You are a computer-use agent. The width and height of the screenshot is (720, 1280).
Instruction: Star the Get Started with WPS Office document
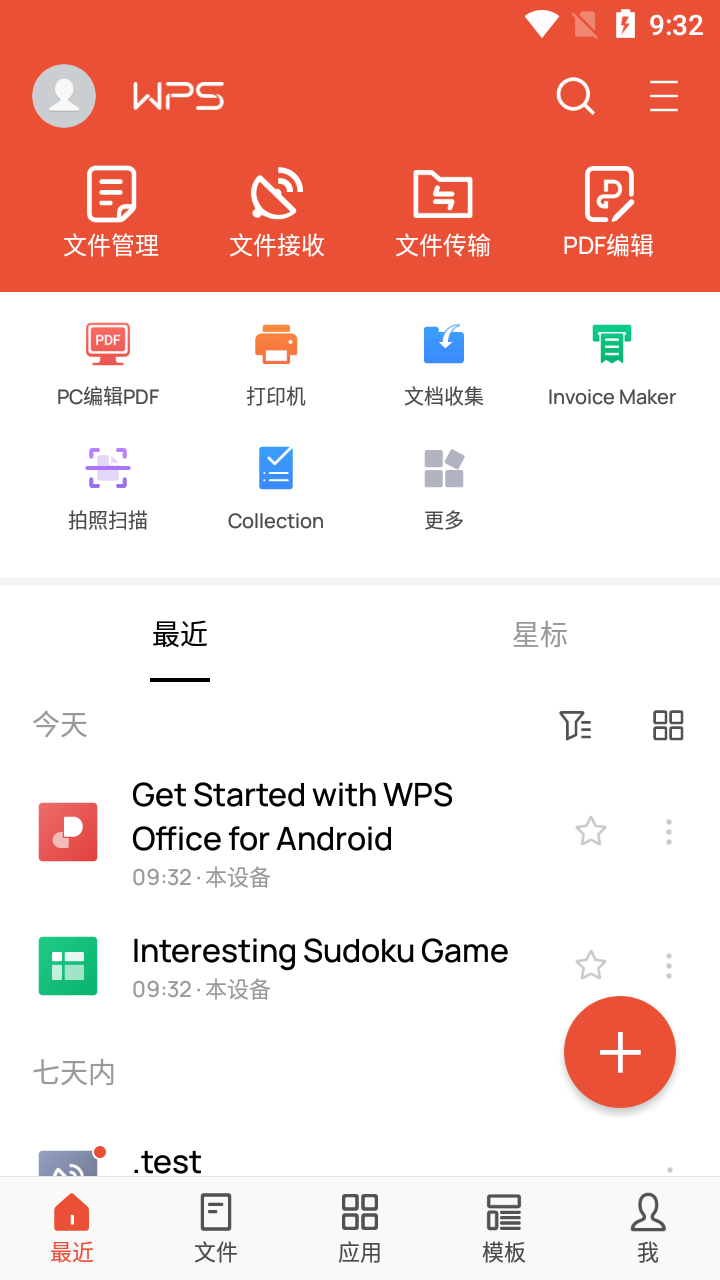[x=590, y=831]
